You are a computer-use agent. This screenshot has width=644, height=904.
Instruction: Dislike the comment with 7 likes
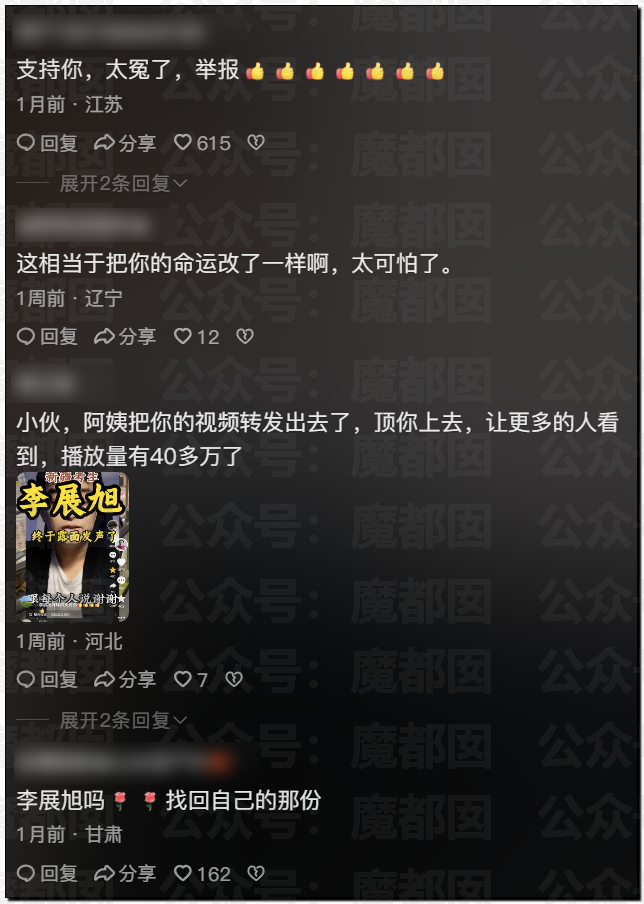coord(234,680)
